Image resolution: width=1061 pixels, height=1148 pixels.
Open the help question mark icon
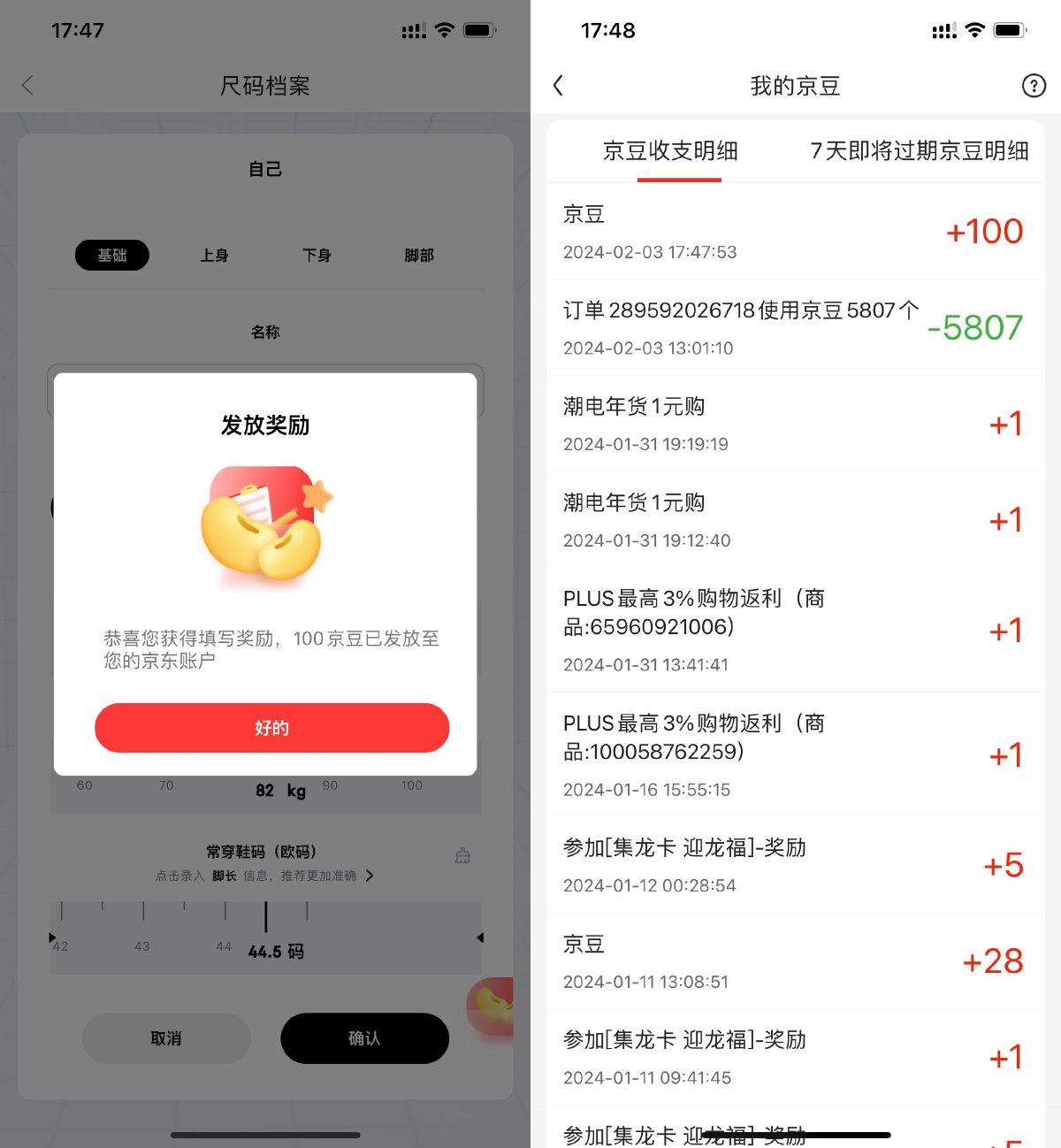pyautogui.click(x=1033, y=86)
